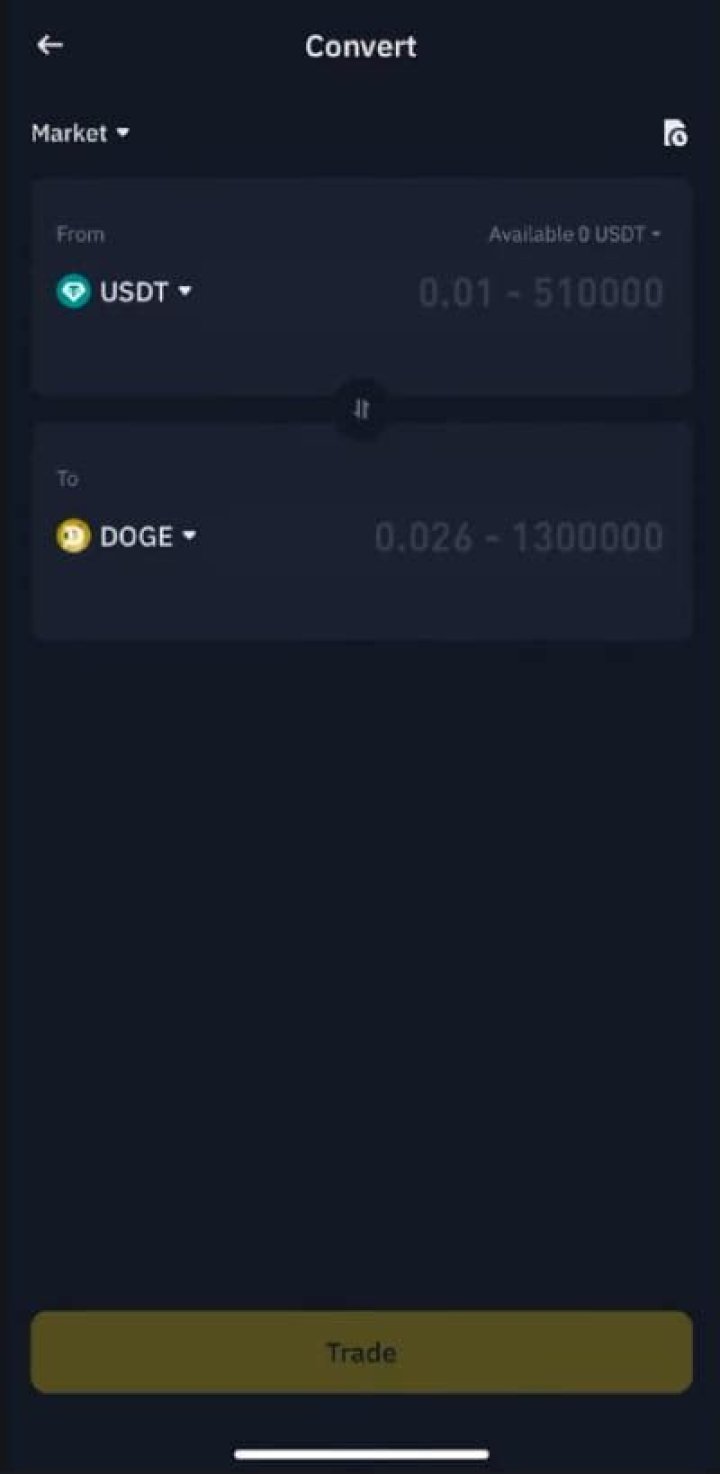This screenshot has width=720, height=1474.
Task: Enter the DOGE amount to receive
Action: pos(518,538)
